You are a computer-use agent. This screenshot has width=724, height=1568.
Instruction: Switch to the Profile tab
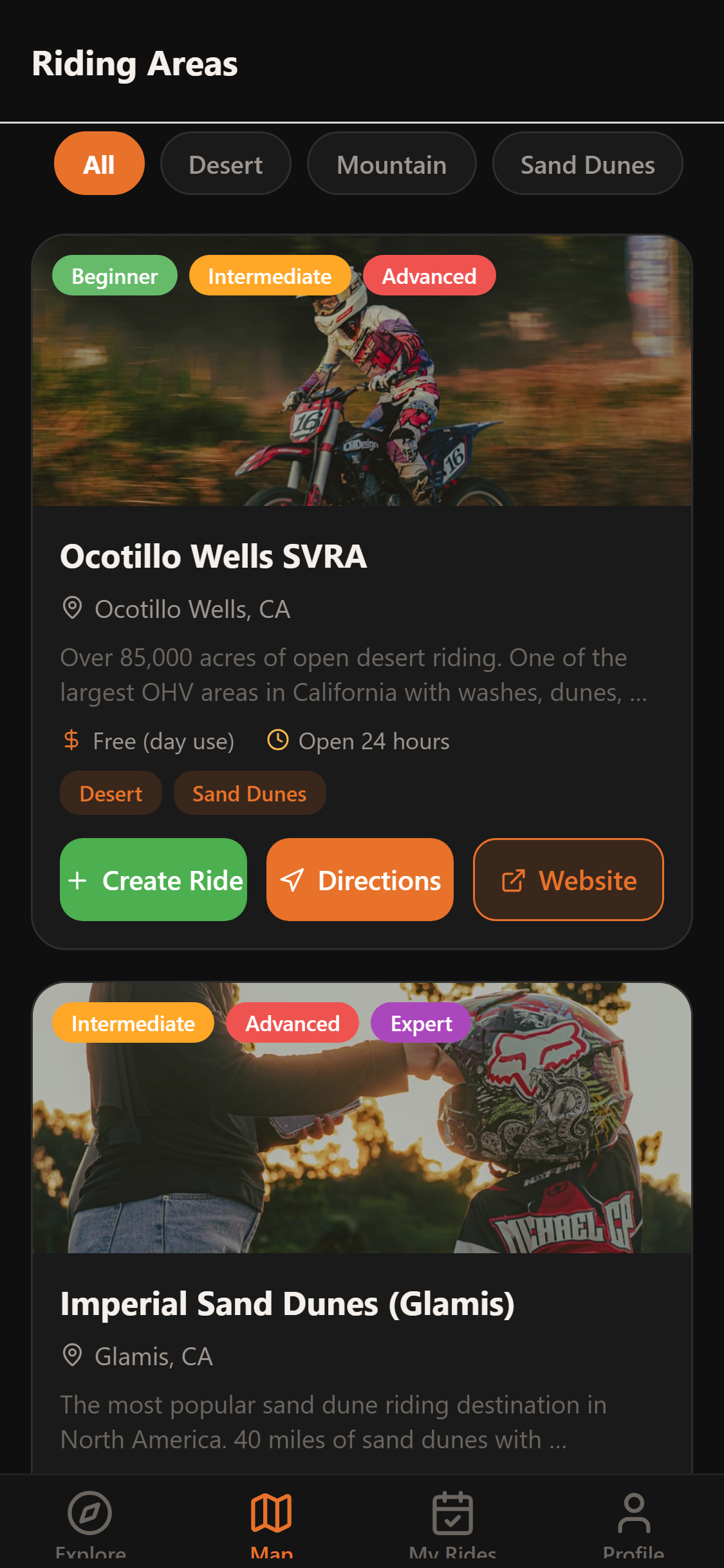[633, 1522]
